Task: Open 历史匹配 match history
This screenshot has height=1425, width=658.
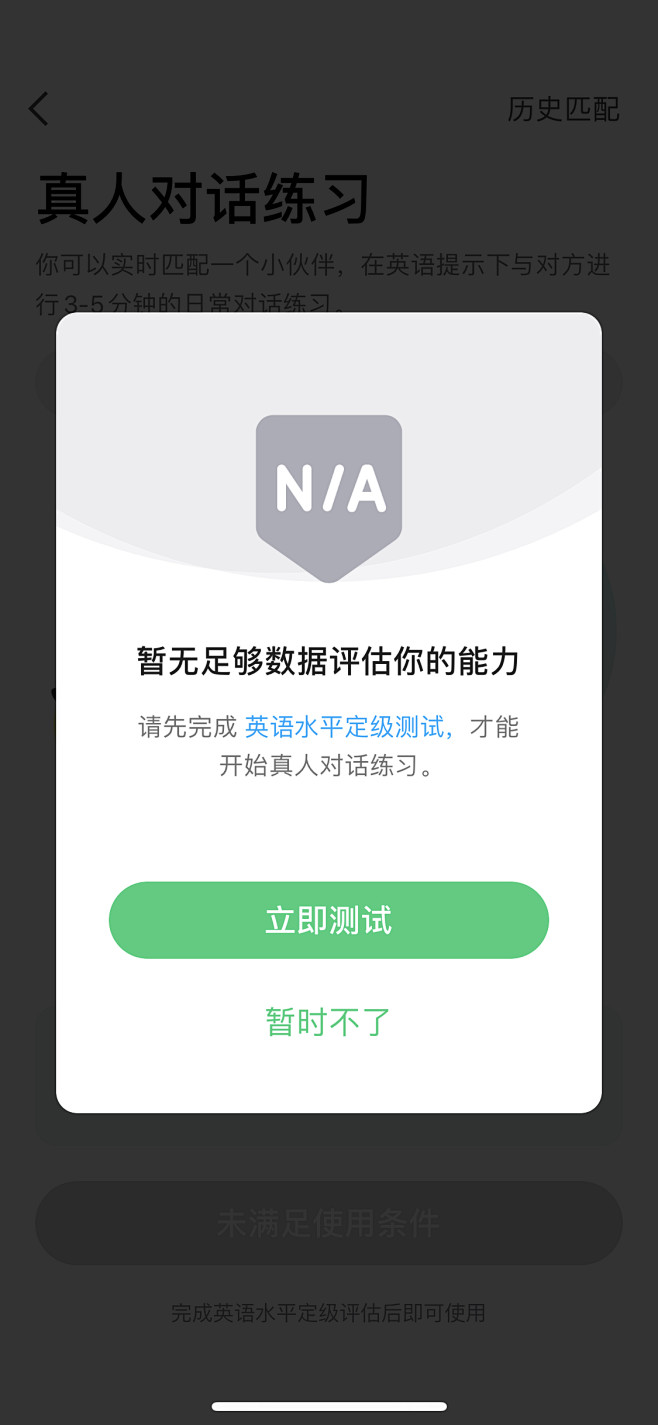Action: pos(563,109)
